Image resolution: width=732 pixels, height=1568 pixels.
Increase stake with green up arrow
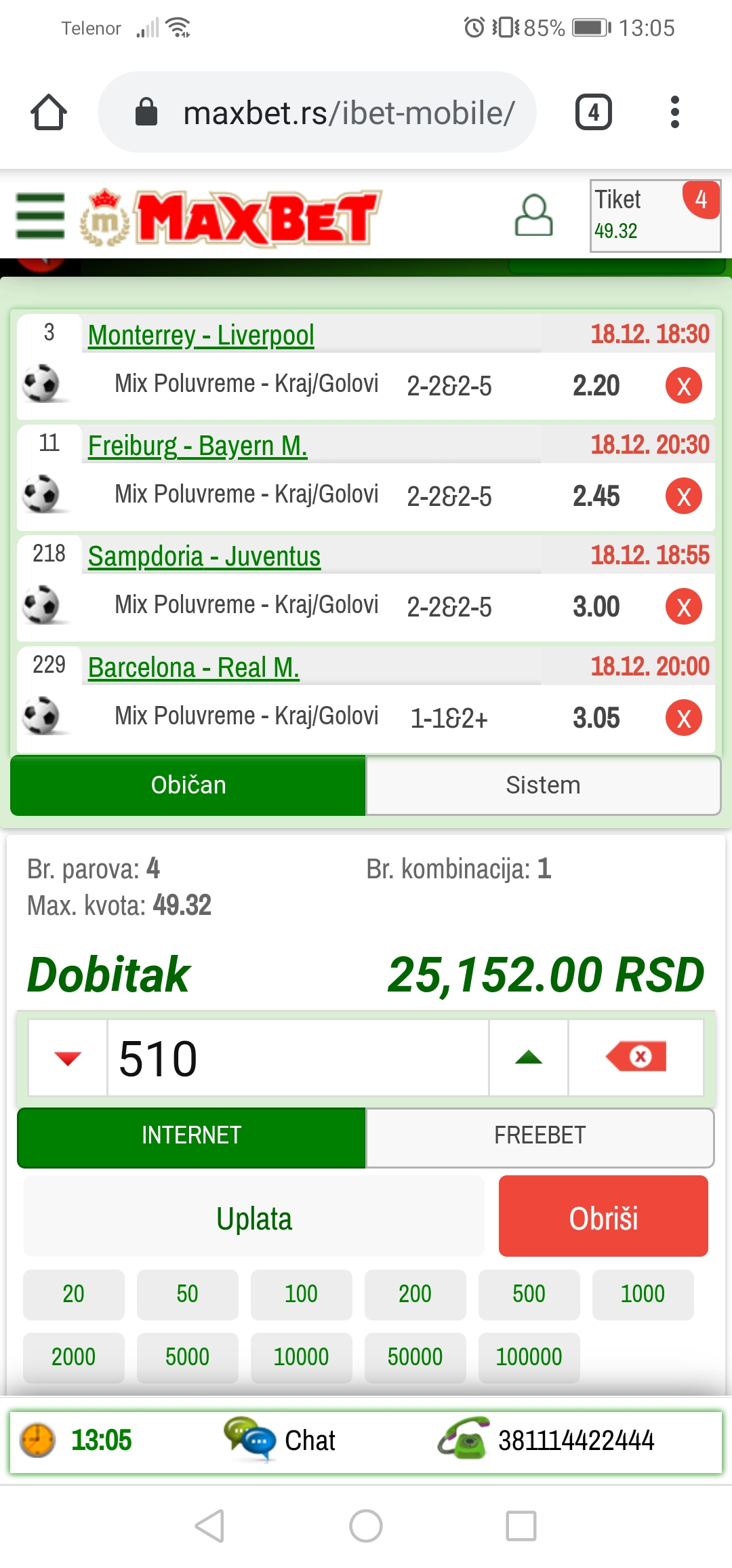pyautogui.click(x=529, y=1058)
